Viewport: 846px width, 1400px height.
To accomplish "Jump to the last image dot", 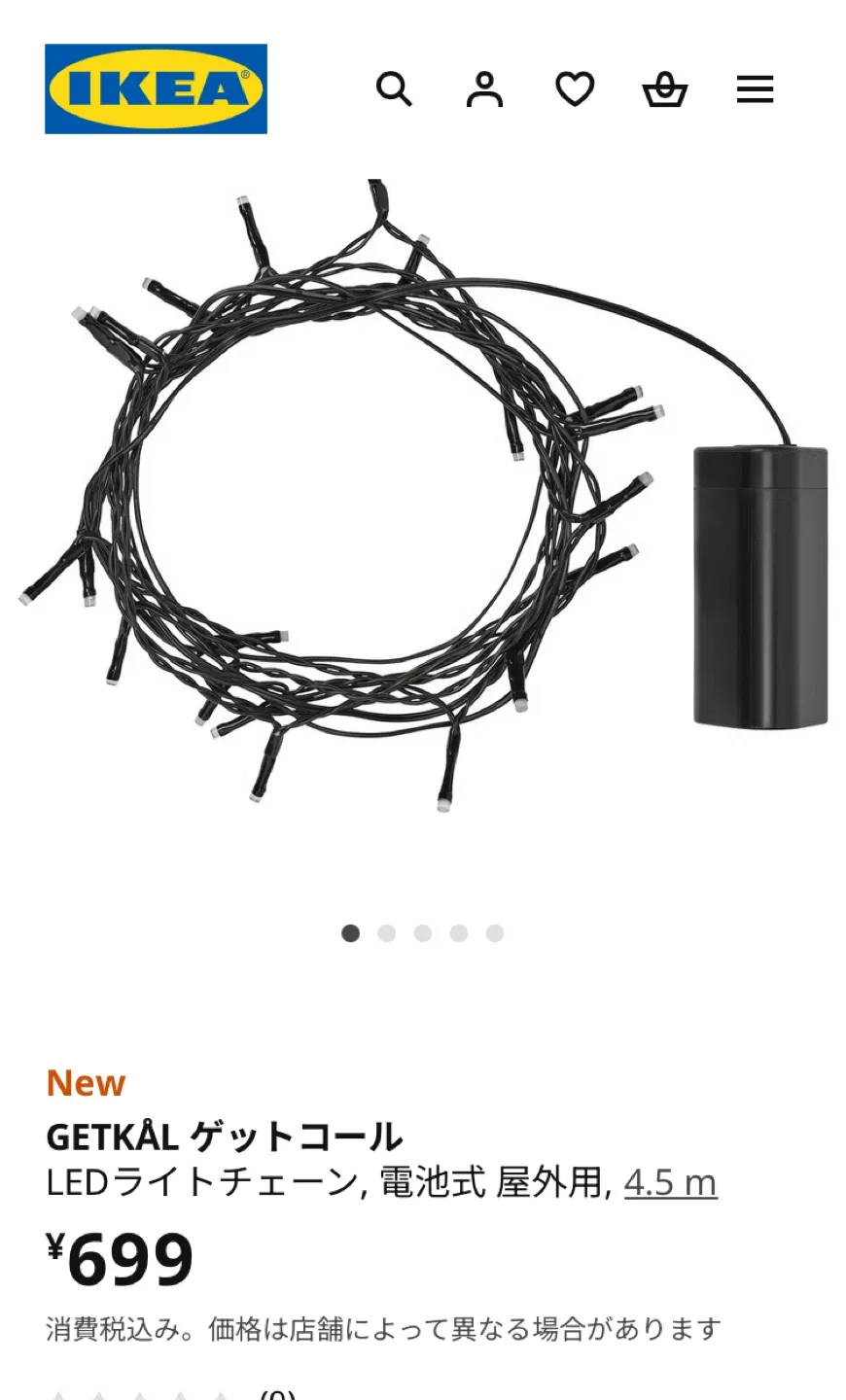I will [x=495, y=933].
